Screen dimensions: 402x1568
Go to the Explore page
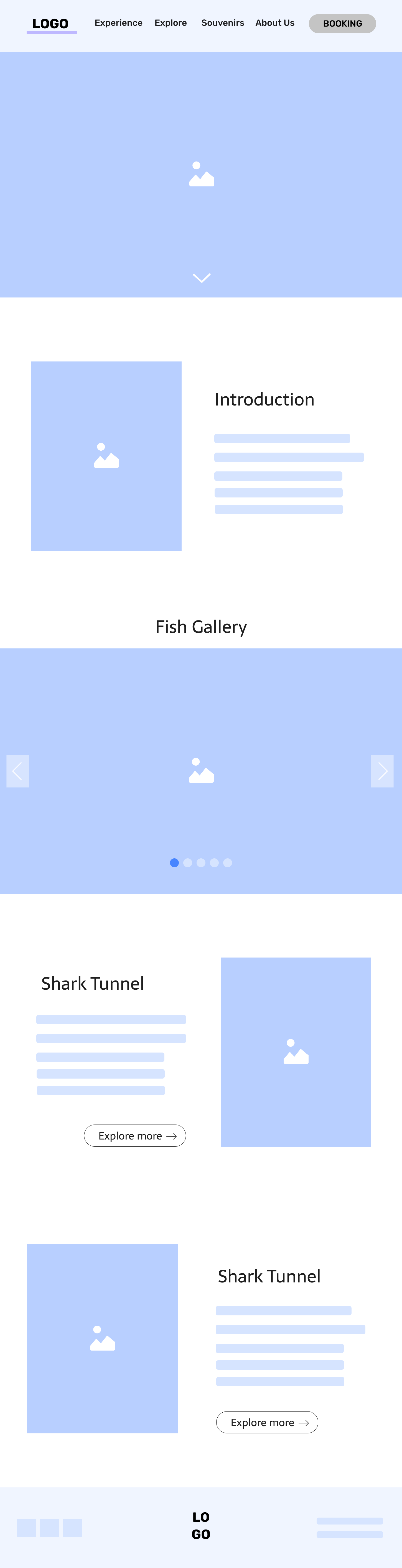[x=171, y=23]
